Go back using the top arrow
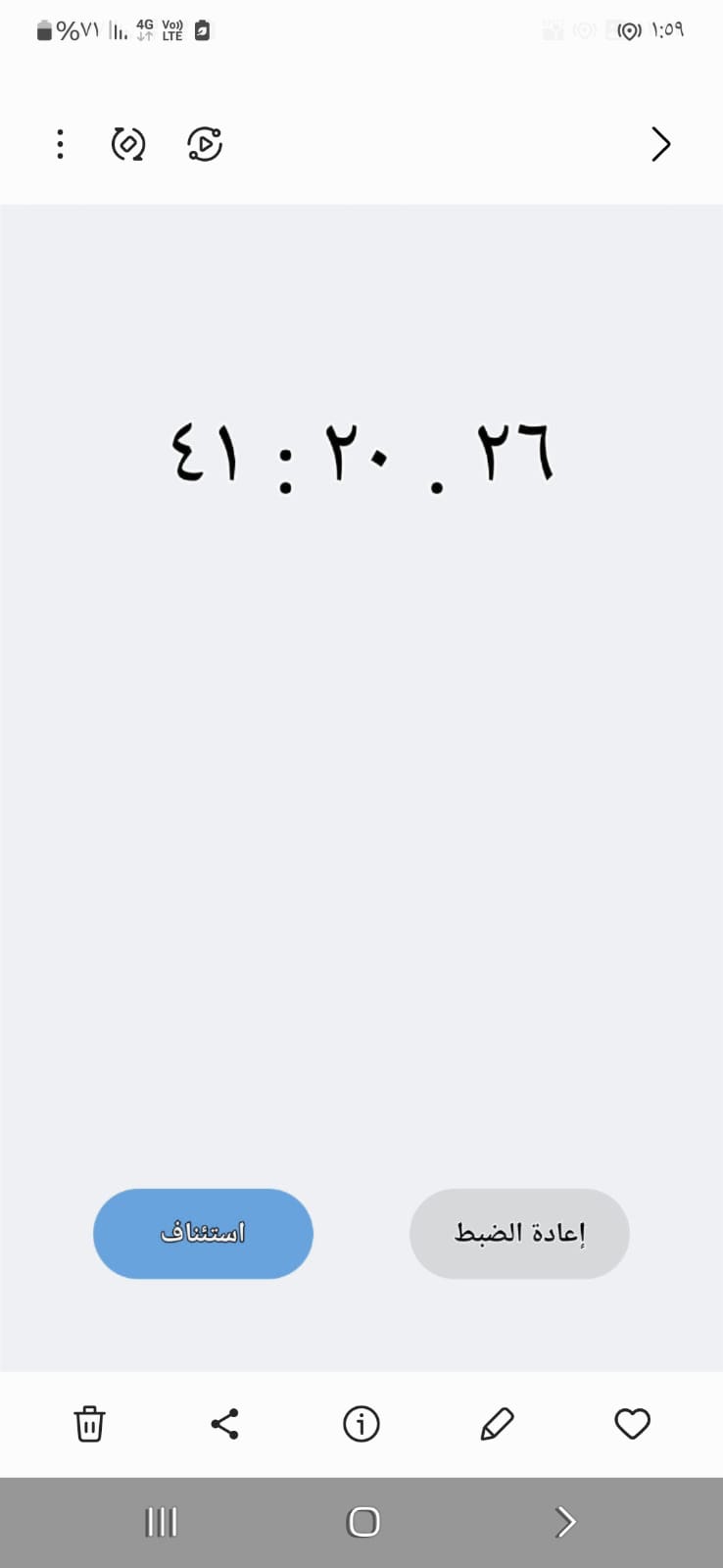 (x=661, y=144)
